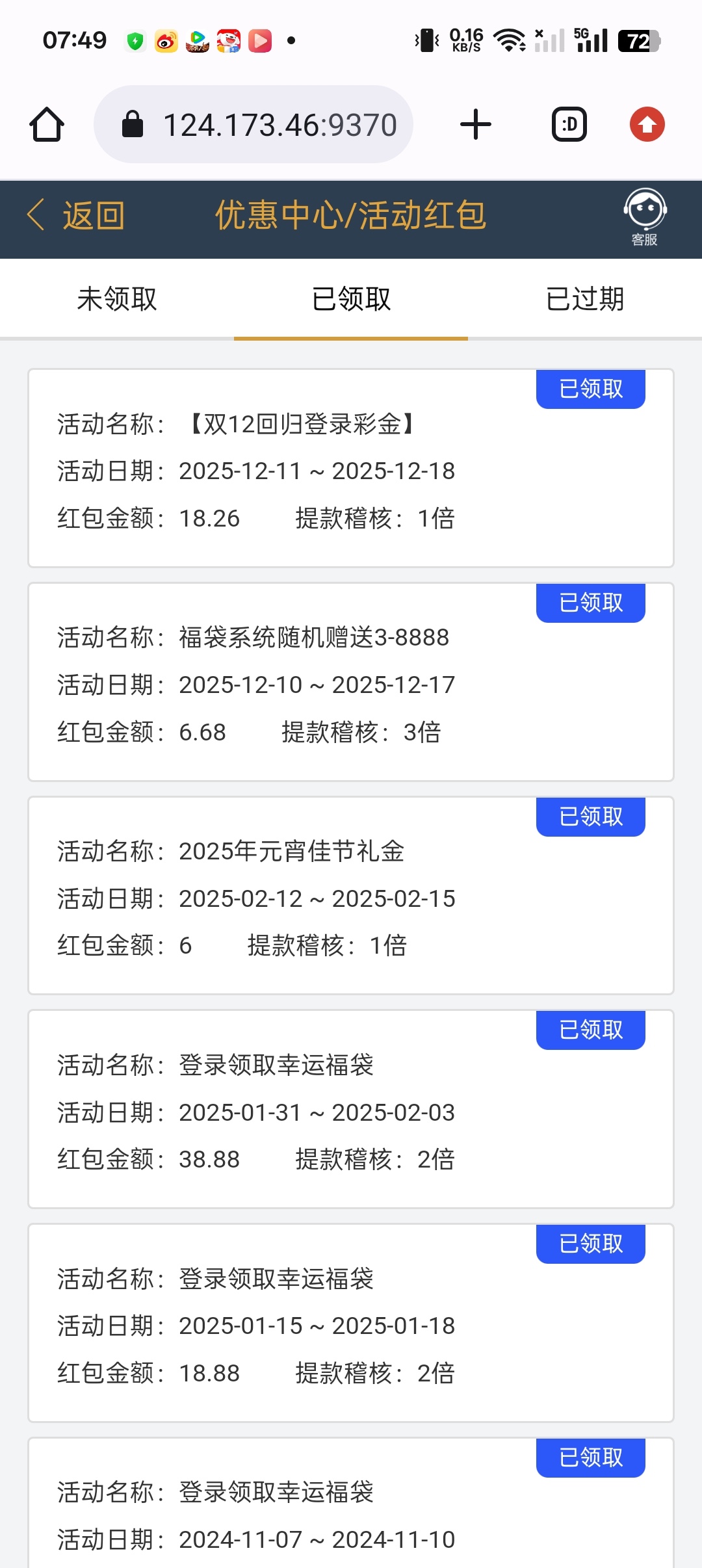Open the browser tab switcher
Screen dimensions: 702x1568
tap(569, 124)
